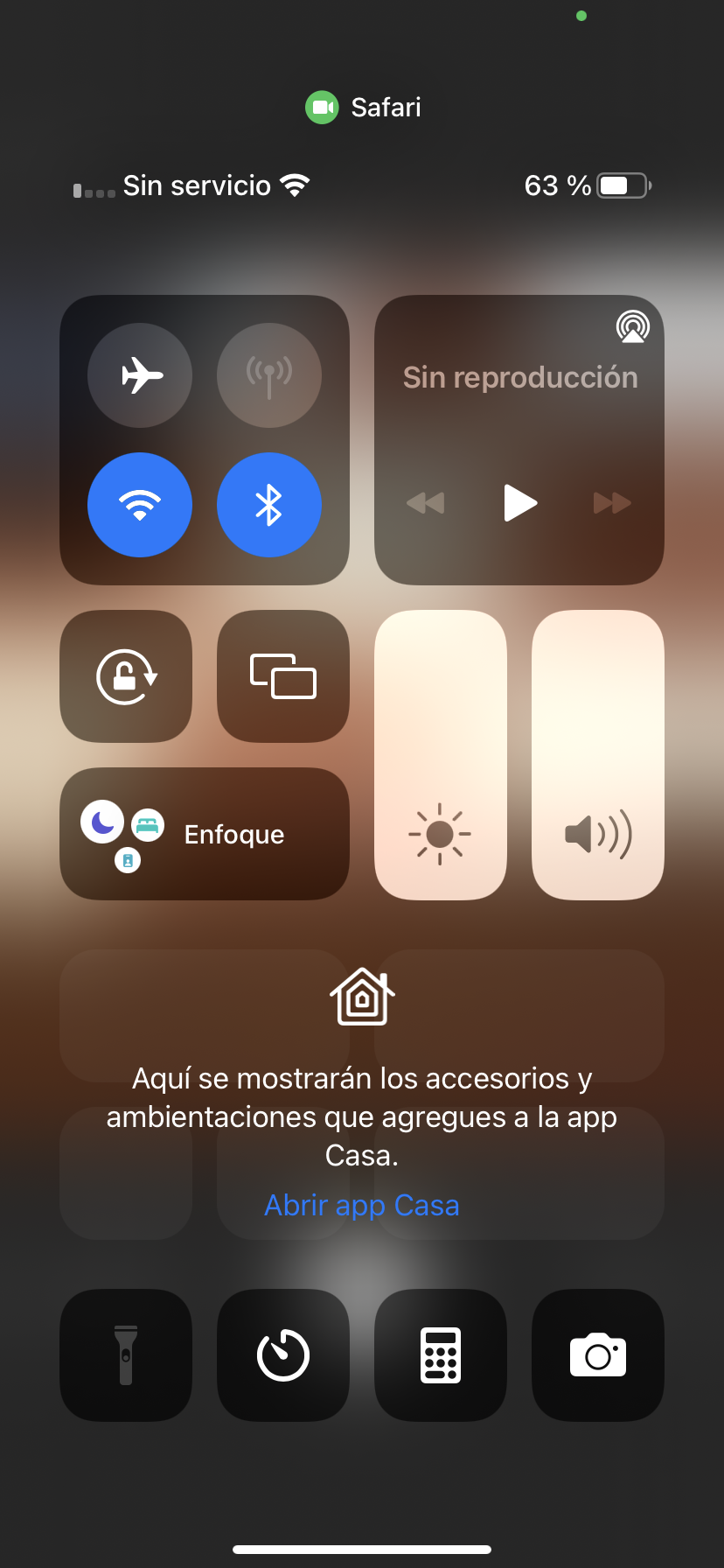Disable Bluetooth
The width and height of the screenshot is (724, 1568).
[269, 505]
